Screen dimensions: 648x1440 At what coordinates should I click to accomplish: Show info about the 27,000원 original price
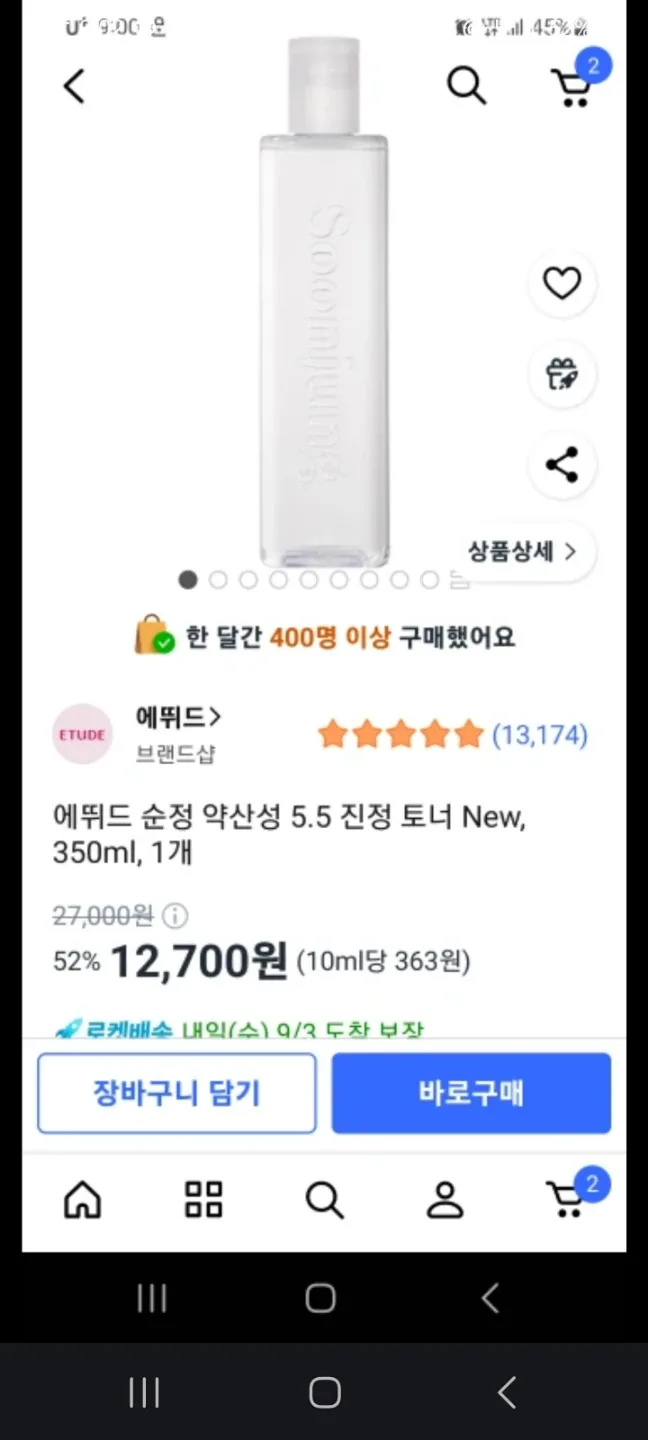coord(175,915)
